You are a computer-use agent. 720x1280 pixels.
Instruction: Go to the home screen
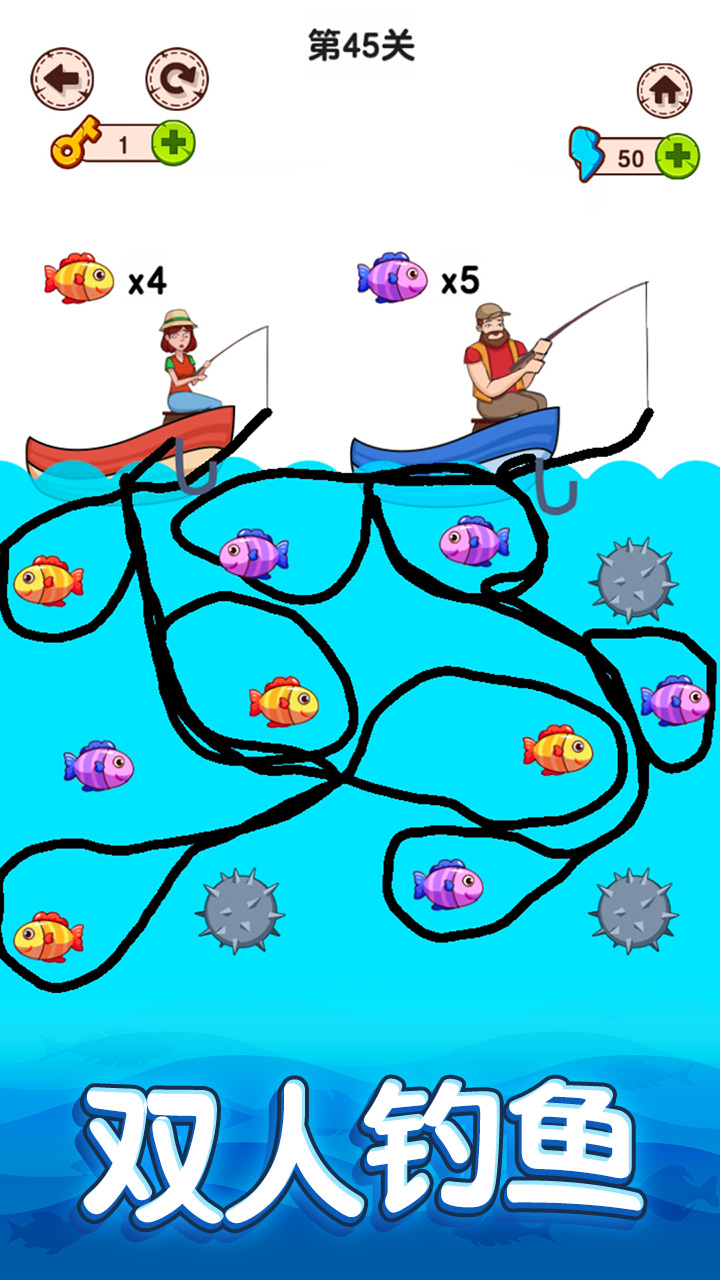pos(664,91)
